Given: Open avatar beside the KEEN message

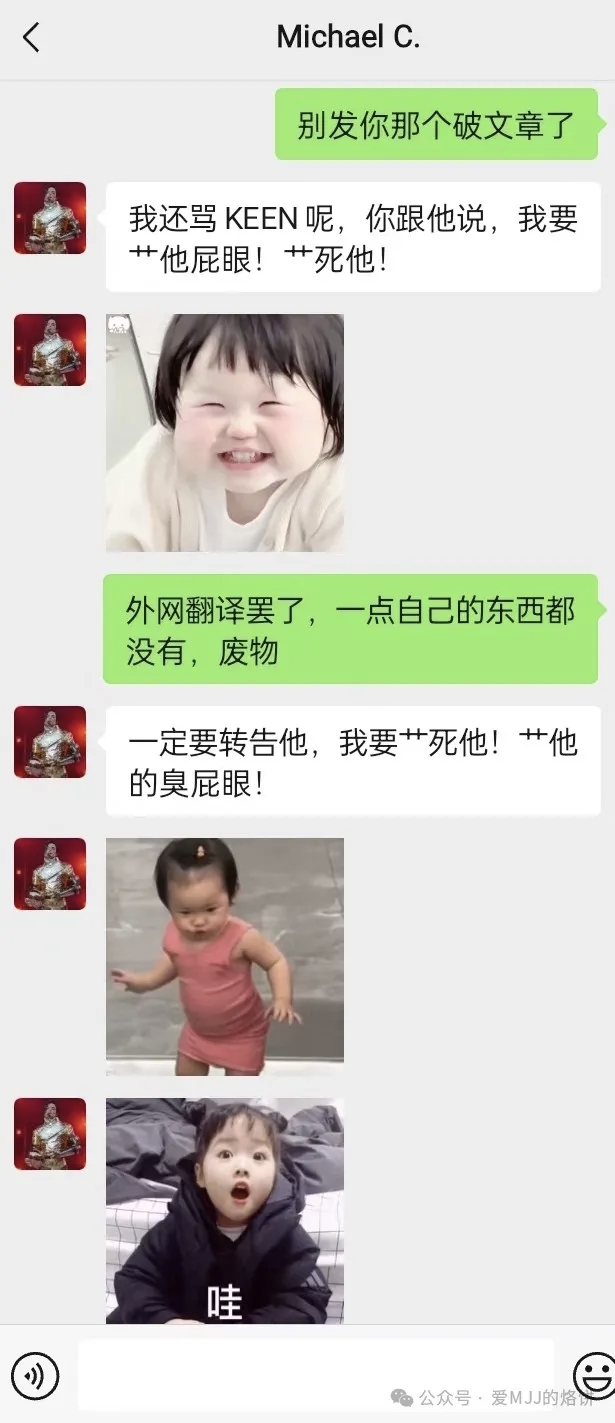Looking at the screenshot, I should (50, 218).
